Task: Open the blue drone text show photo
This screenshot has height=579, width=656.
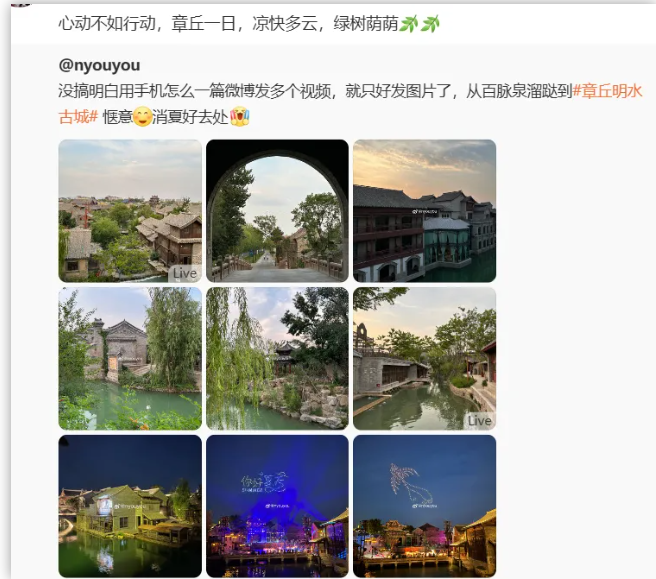Action: coord(277,505)
